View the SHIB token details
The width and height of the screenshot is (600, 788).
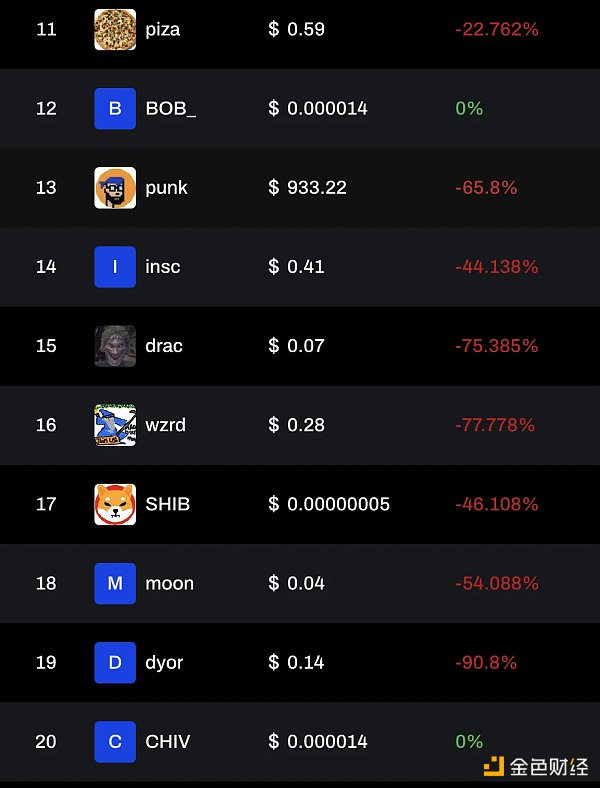click(x=167, y=504)
